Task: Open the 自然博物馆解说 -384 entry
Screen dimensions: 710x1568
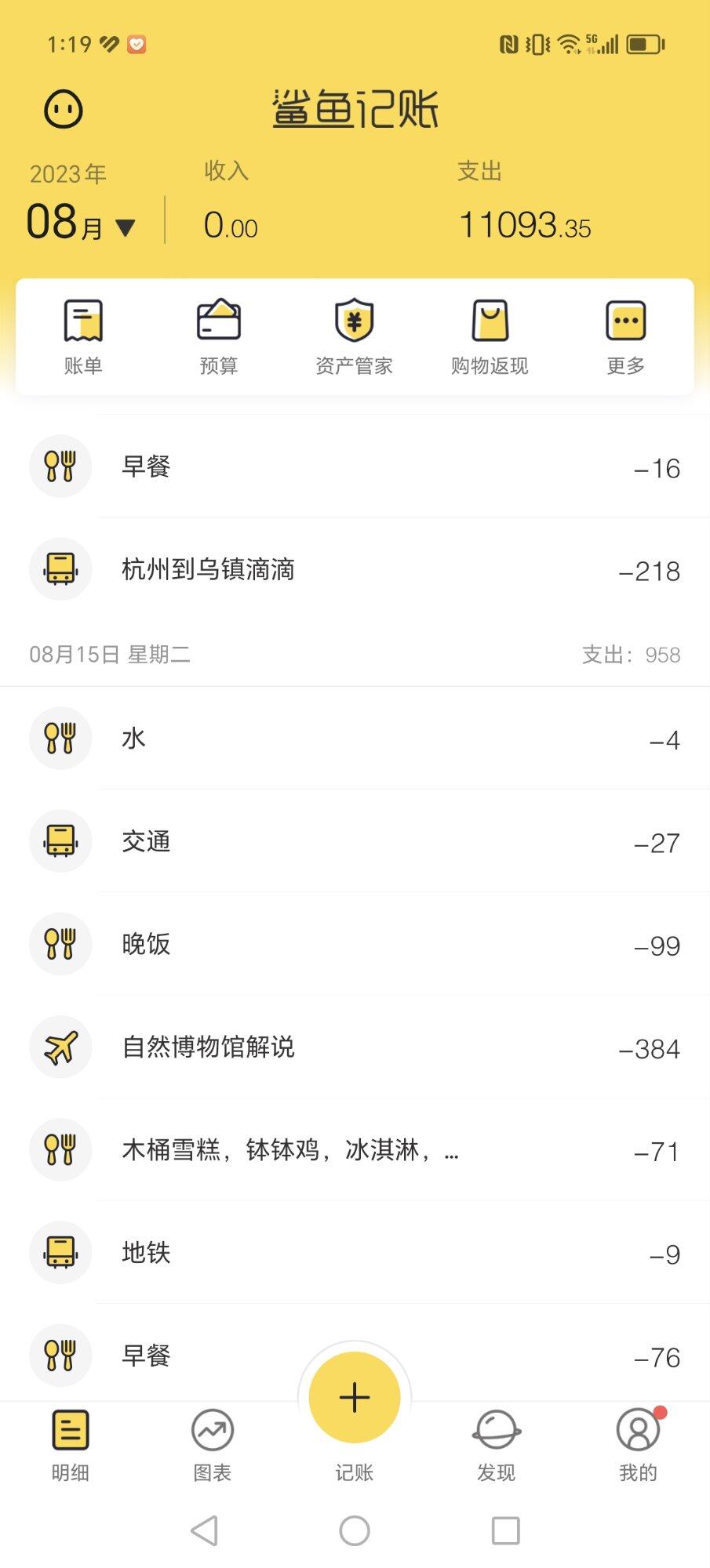Action: 355,1047
